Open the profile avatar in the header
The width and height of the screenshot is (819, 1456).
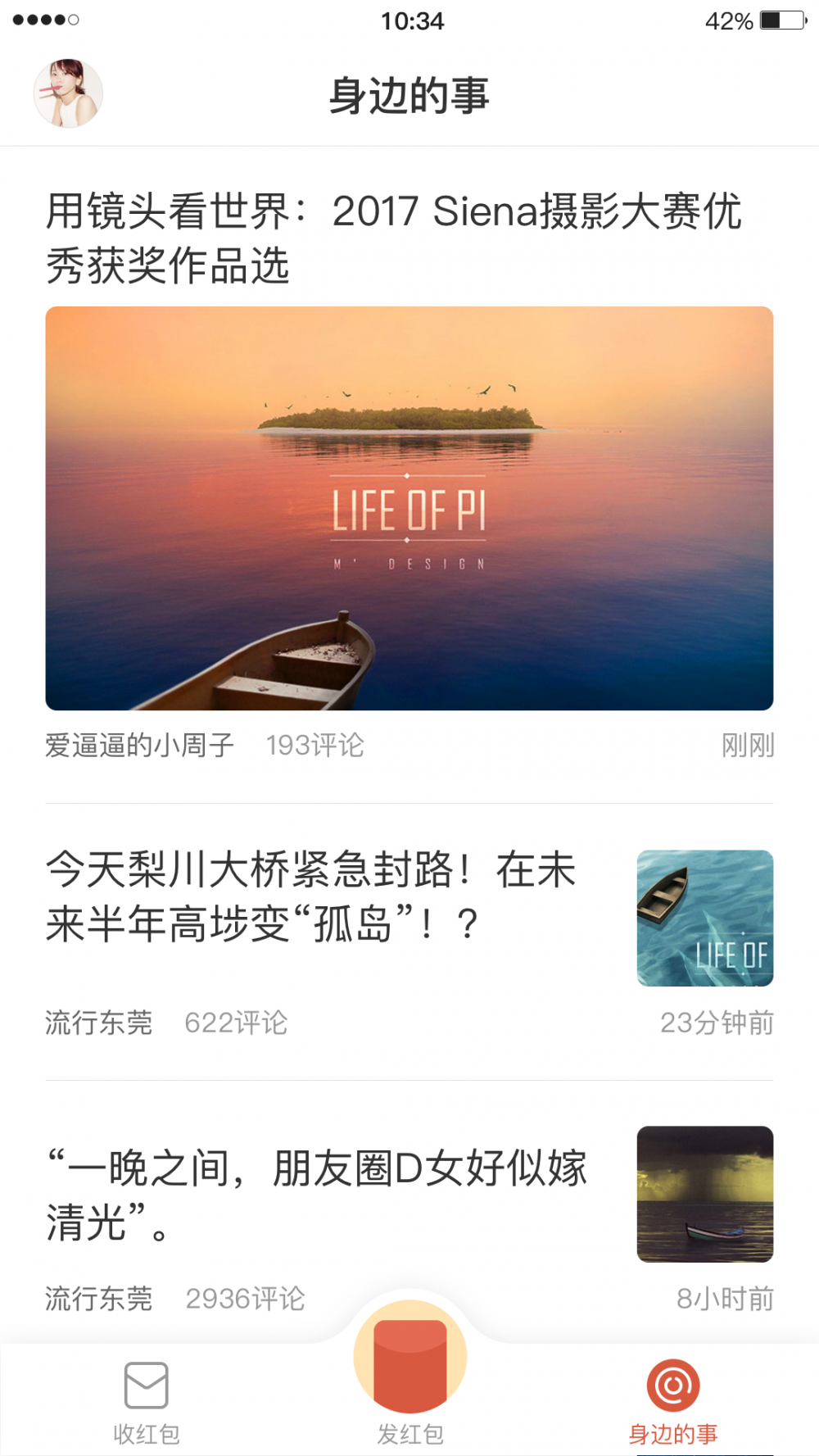click(68, 93)
